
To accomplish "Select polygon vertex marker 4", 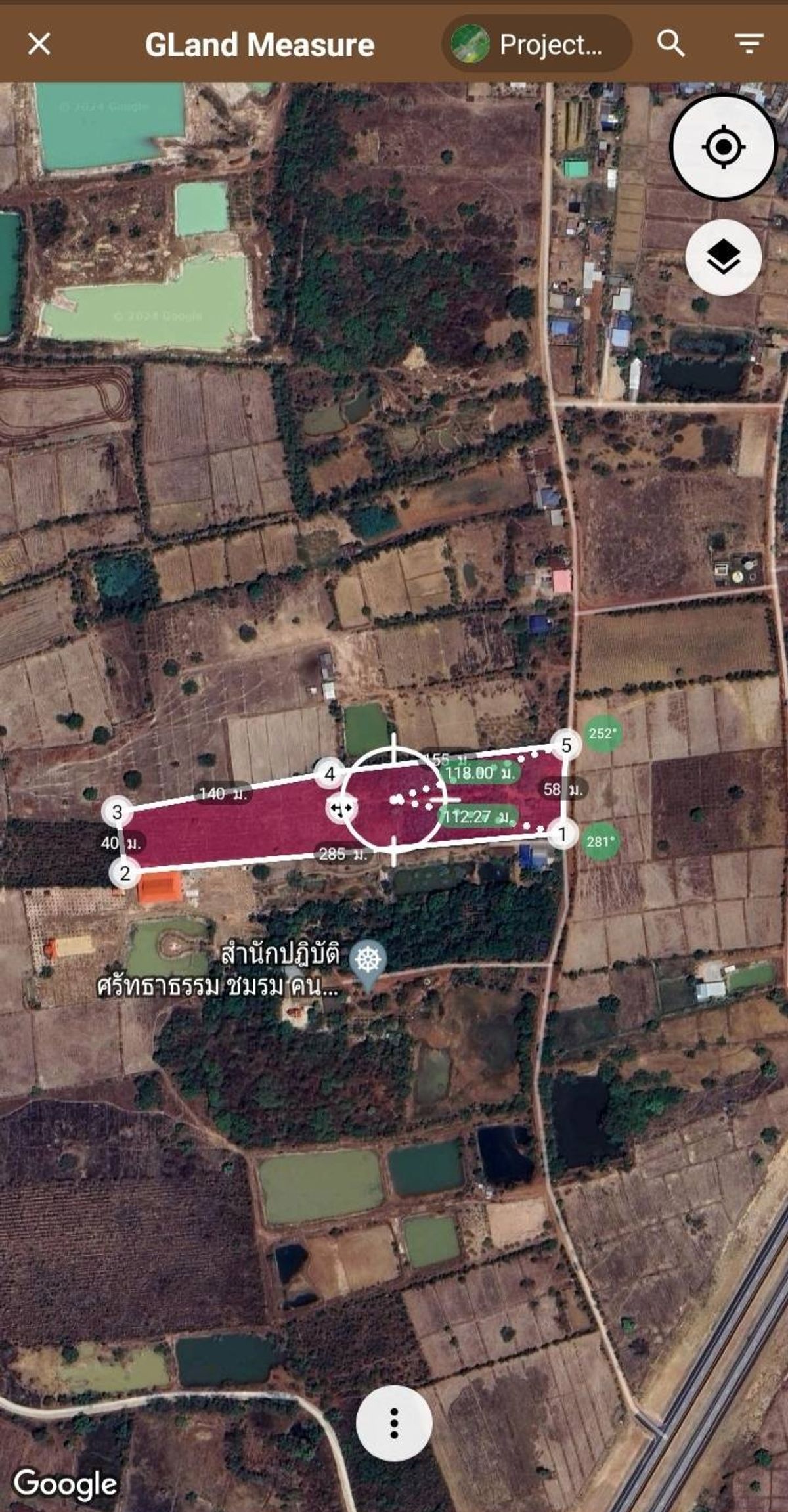I will pos(330,774).
